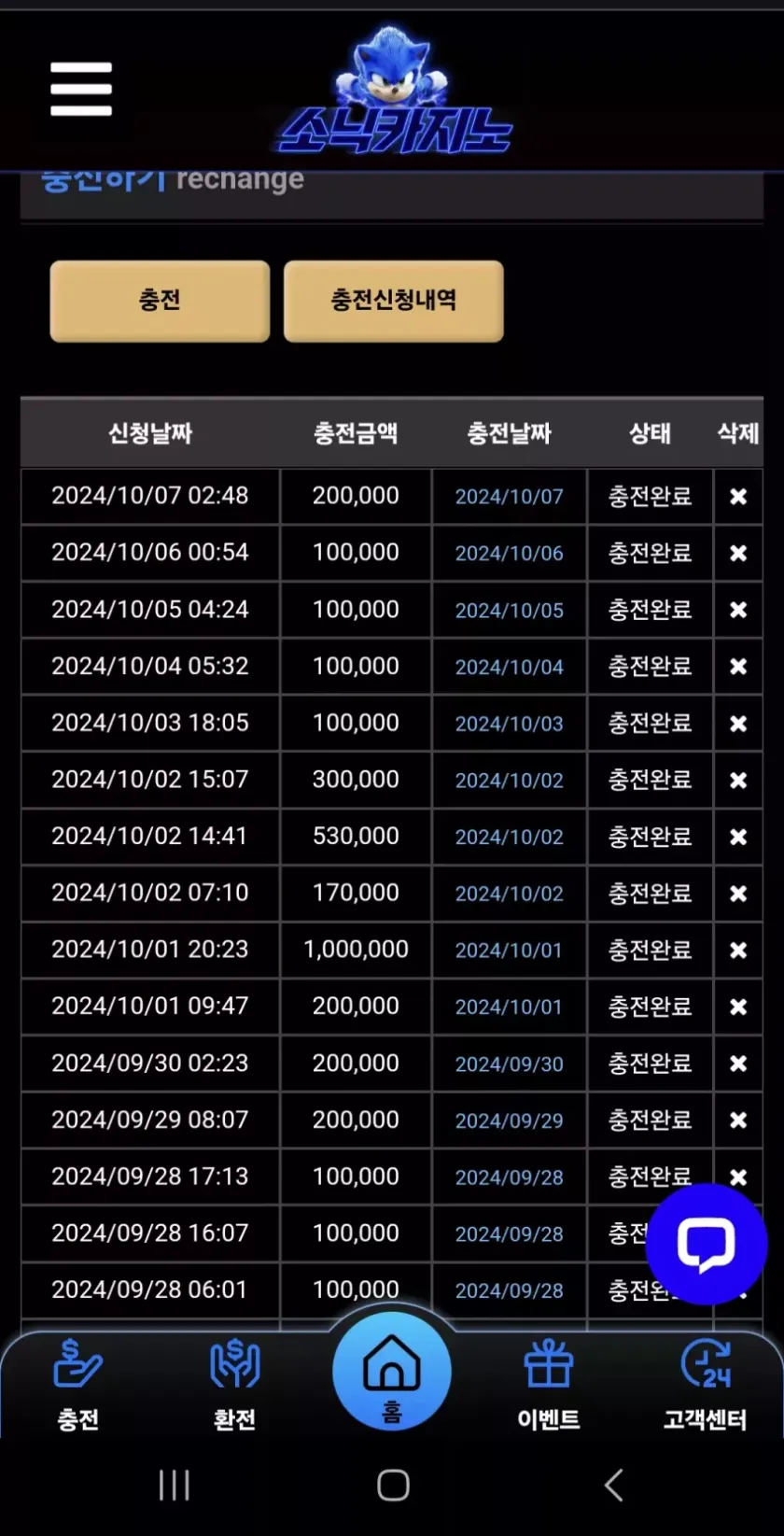Remove the 2024/10/03 18:05 record

click(737, 724)
